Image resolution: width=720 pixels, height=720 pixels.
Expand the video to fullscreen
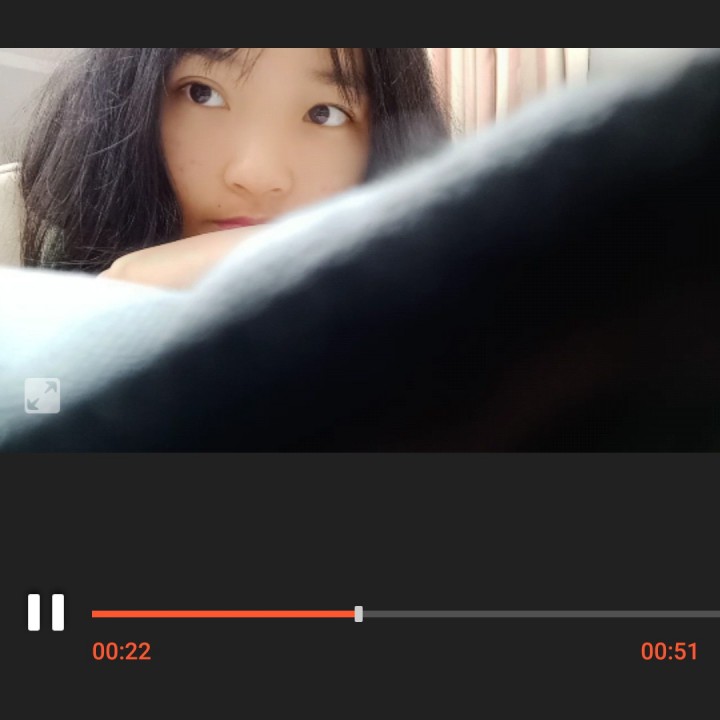(x=42, y=396)
